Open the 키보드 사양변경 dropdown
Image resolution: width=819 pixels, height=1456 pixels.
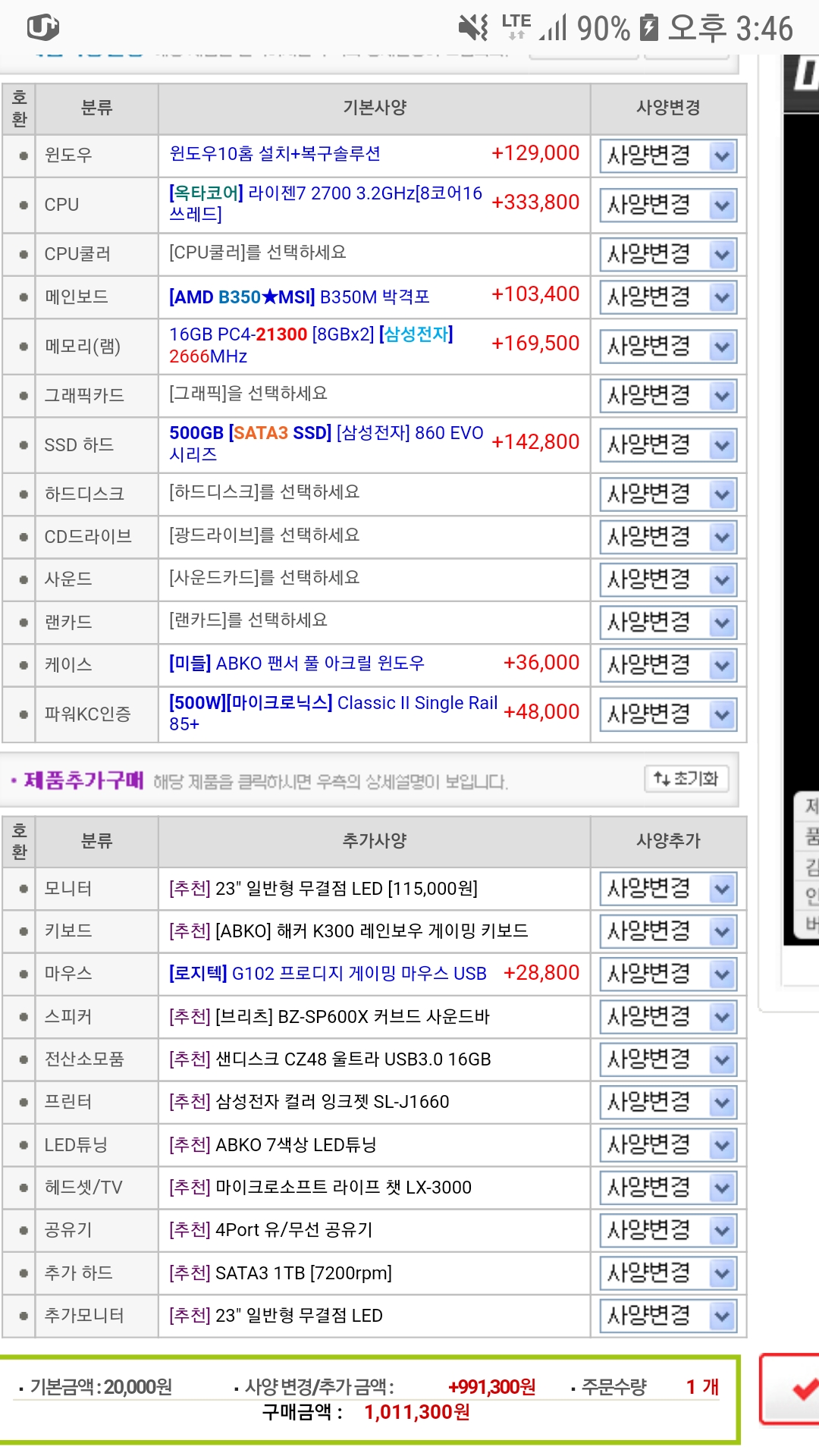tap(668, 931)
